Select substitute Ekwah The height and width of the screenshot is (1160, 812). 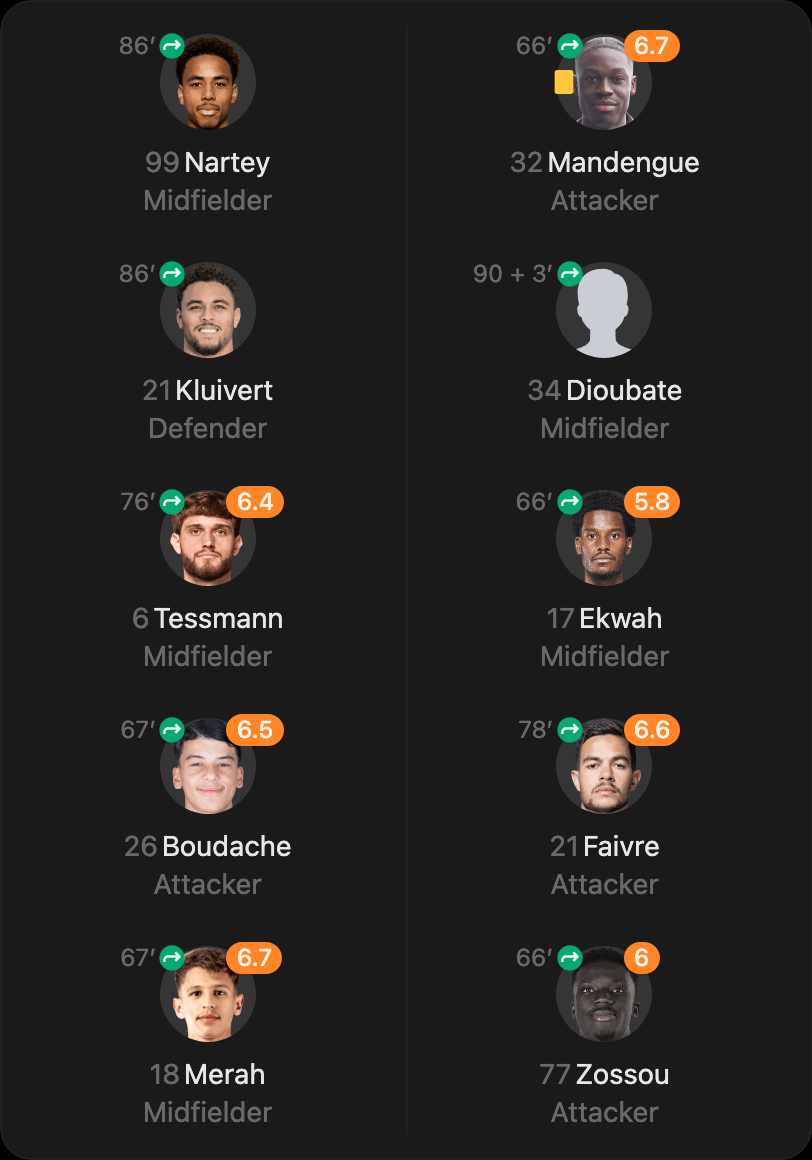click(604, 581)
